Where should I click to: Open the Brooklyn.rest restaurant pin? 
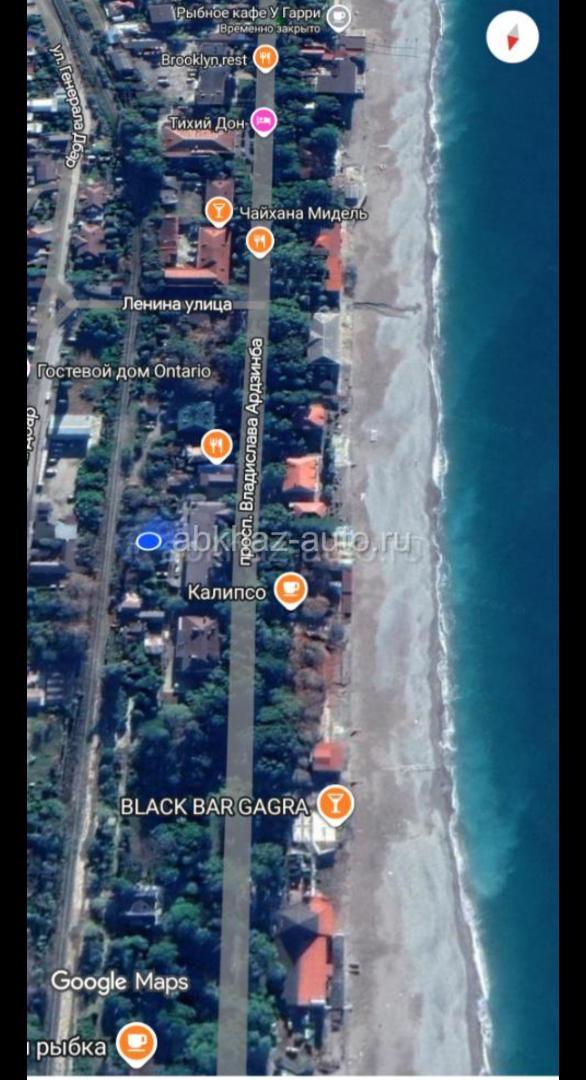tap(265, 58)
